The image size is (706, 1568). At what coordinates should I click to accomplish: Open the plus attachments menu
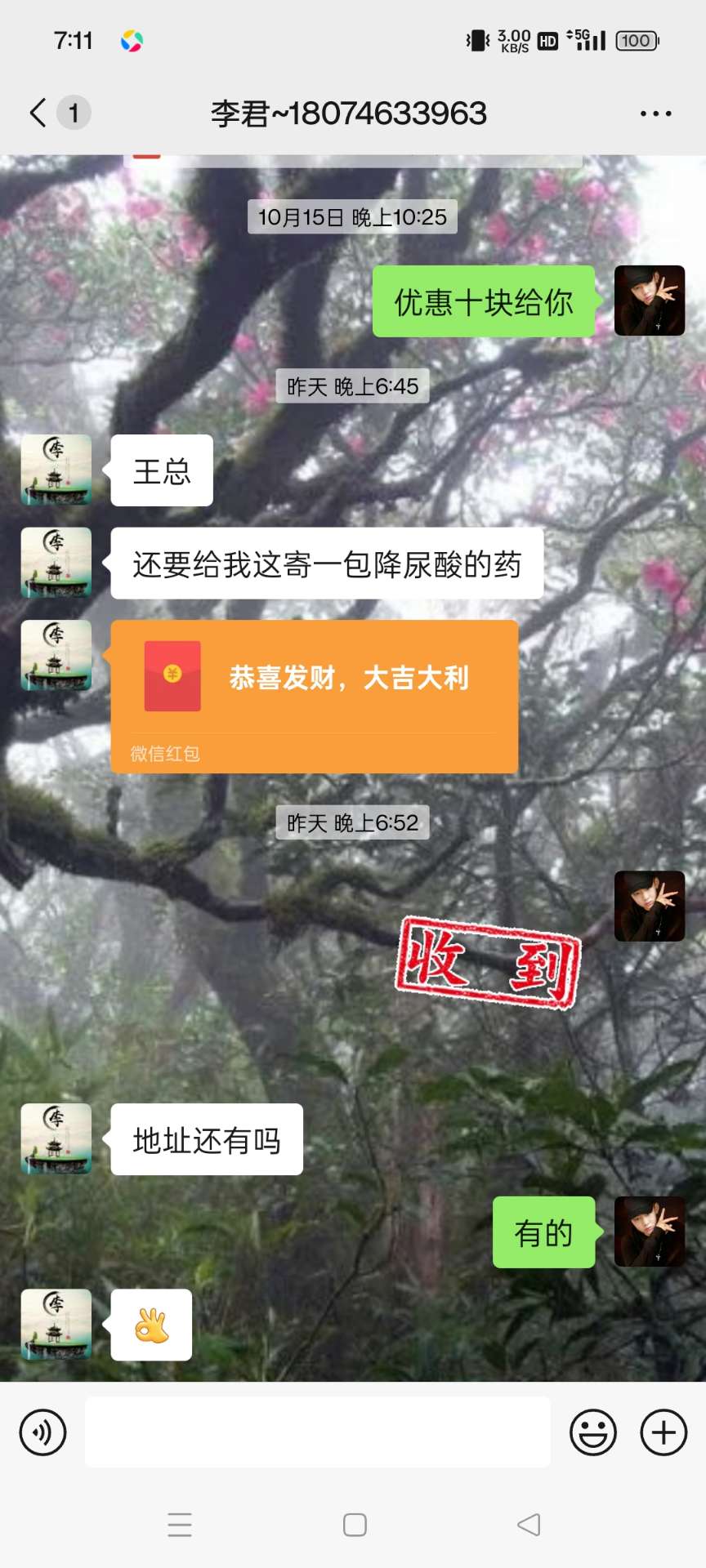[664, 1432]
